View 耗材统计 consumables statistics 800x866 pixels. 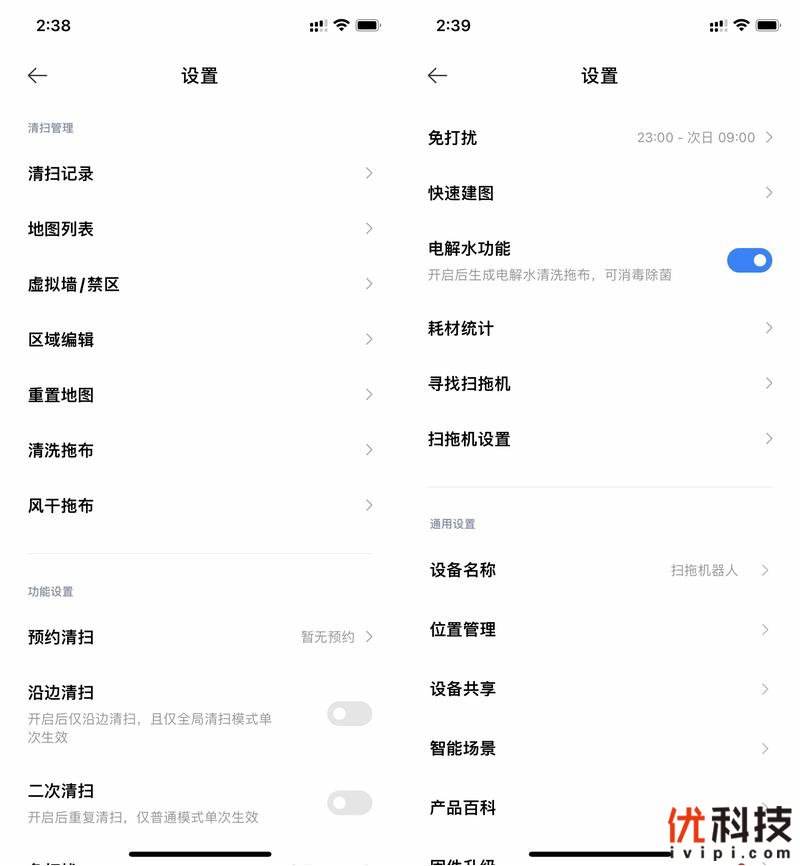click(x=600, y=328)
